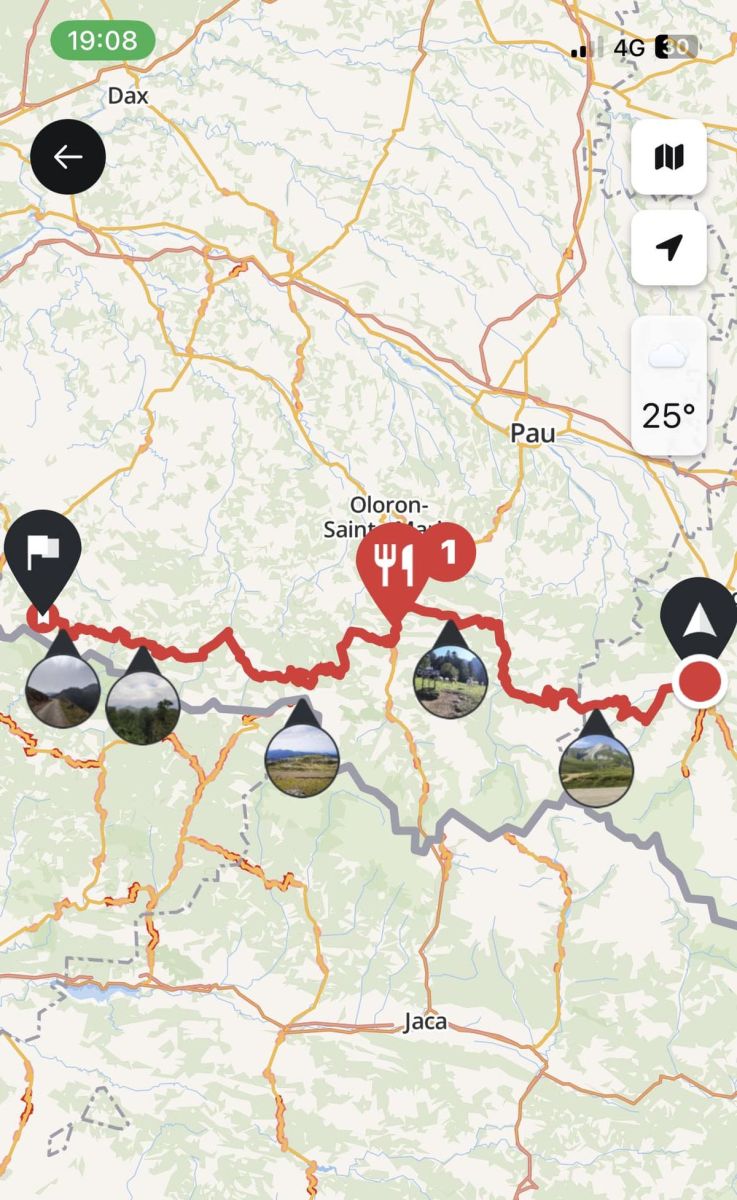Tap the flag pin on the route
This screenshot has width=737, height=1200.
(x=43, y=551)
